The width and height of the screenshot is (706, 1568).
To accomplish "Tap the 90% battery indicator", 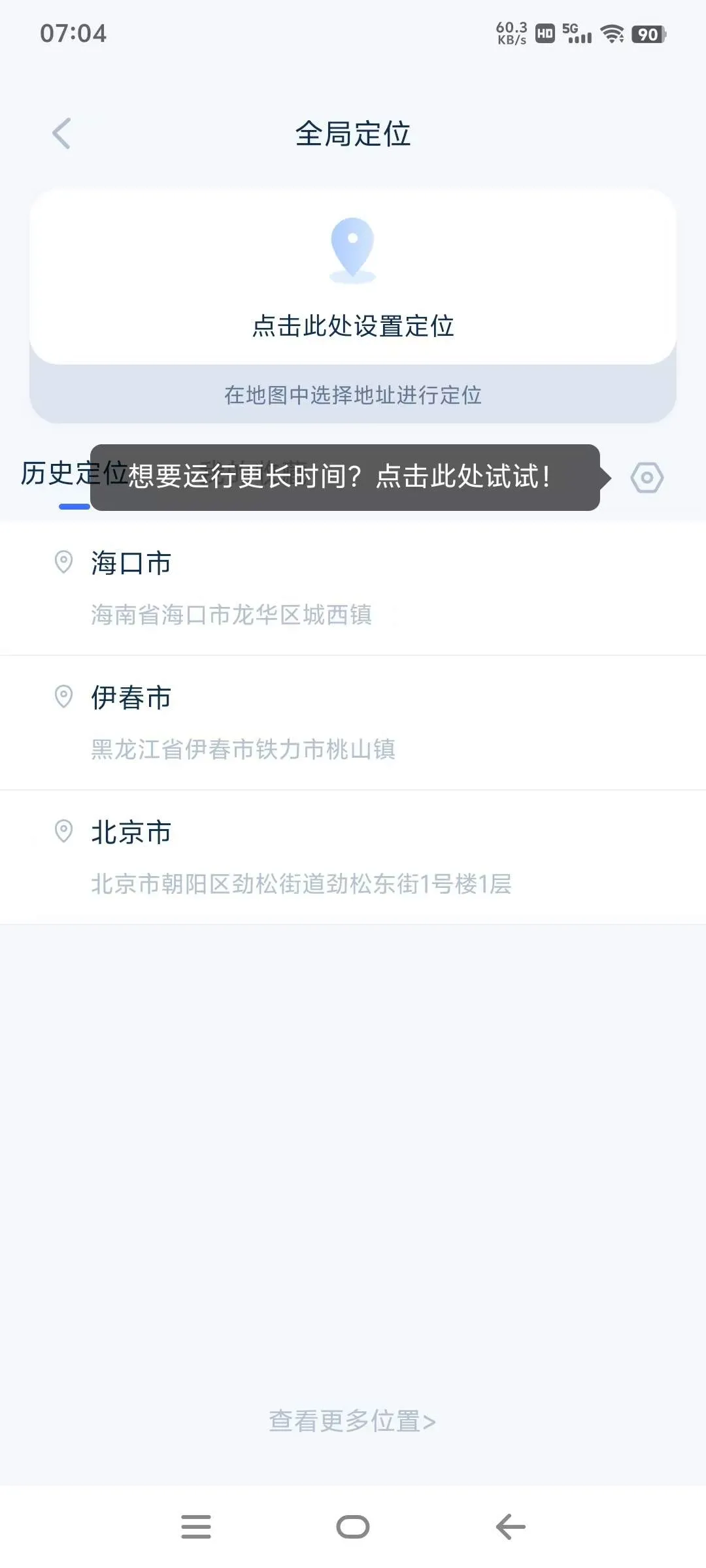I will click(648, 34).
